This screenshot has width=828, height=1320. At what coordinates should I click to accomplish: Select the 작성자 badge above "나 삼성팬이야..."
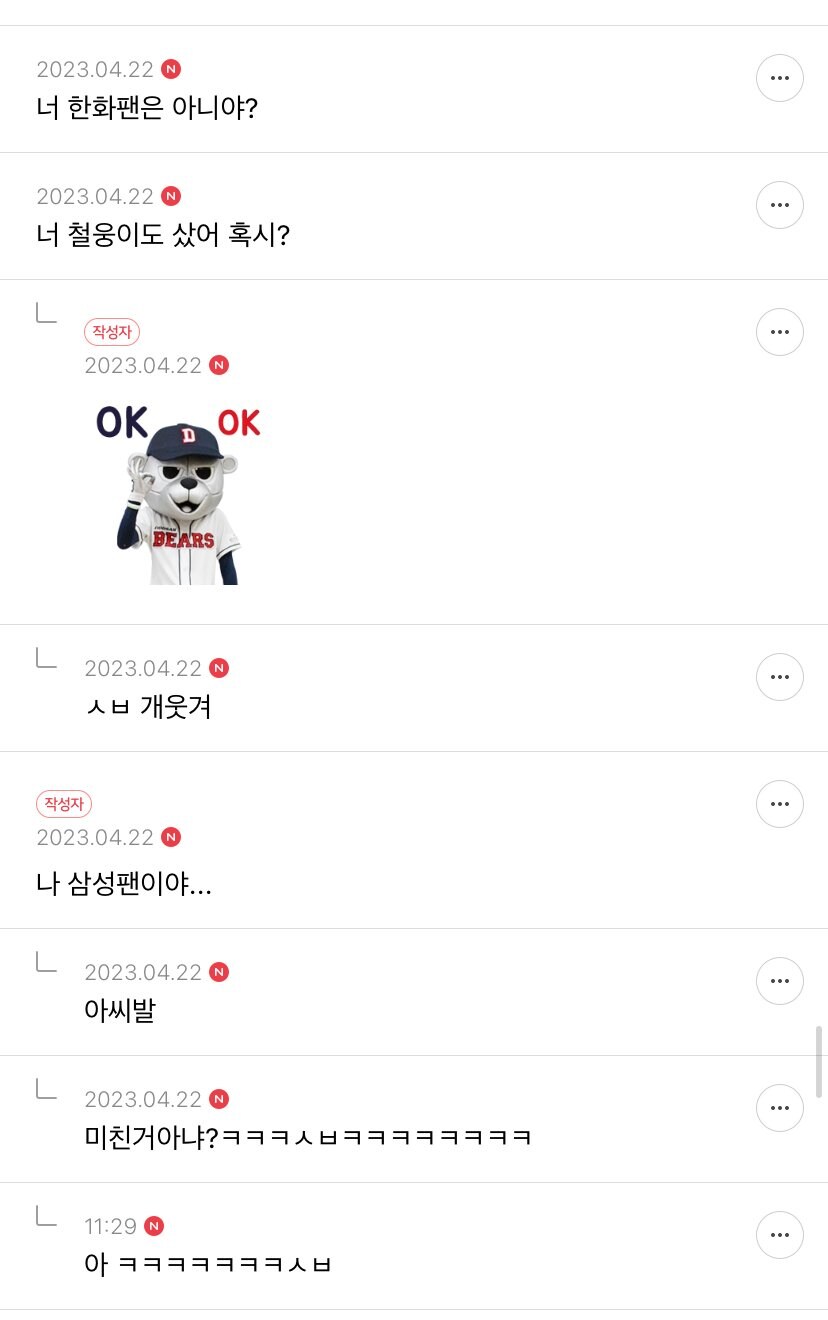pyautogui.click(x=64, y=804)
